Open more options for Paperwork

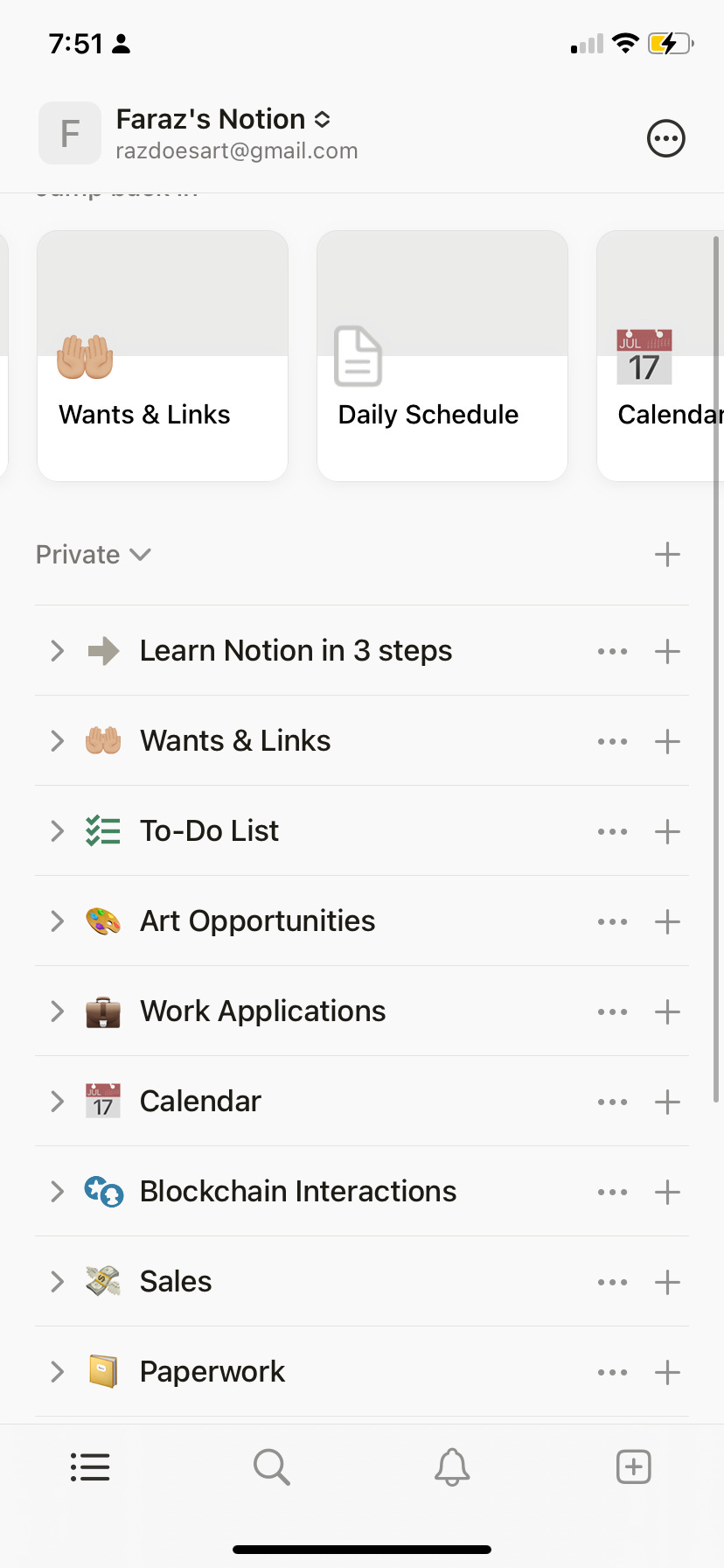(612, 1372)
